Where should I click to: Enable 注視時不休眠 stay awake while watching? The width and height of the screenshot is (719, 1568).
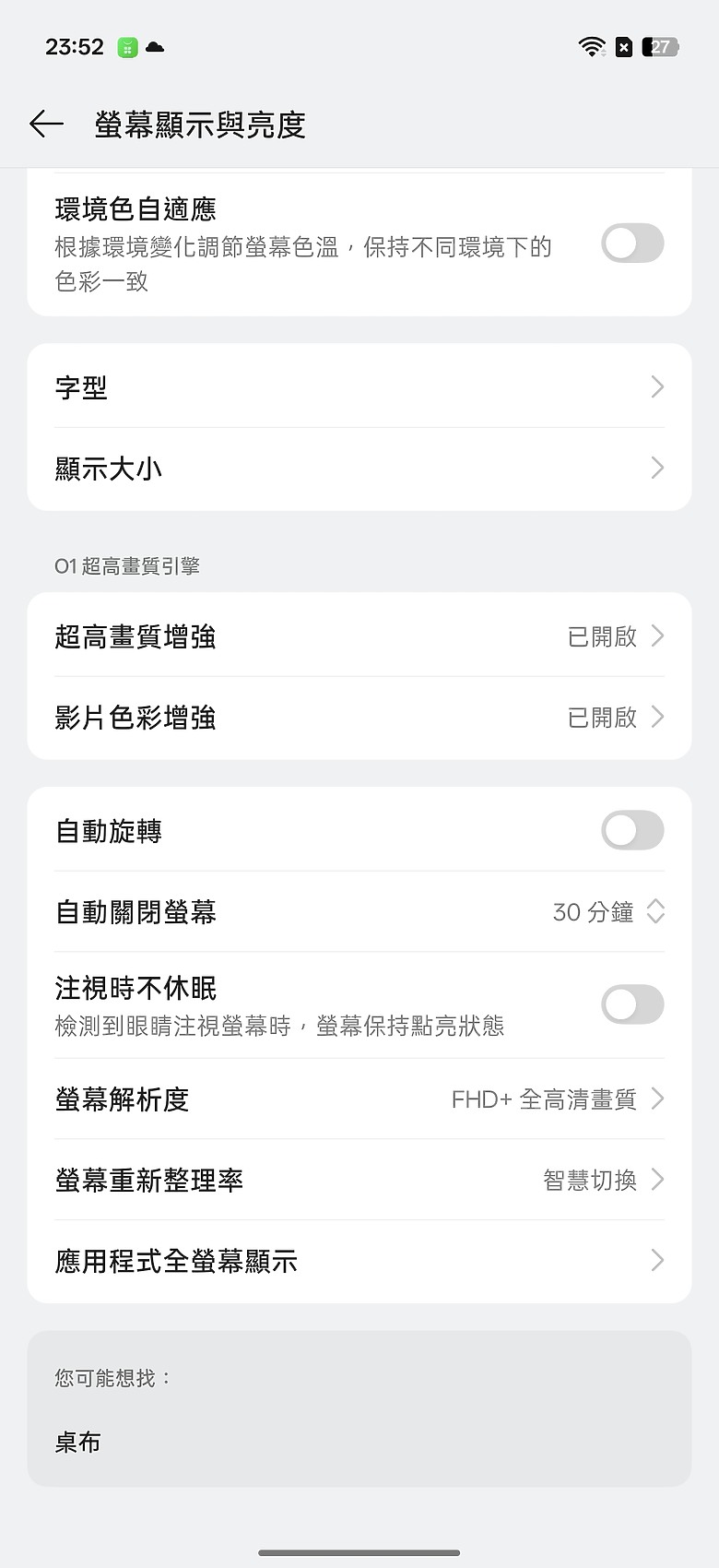632,1004
